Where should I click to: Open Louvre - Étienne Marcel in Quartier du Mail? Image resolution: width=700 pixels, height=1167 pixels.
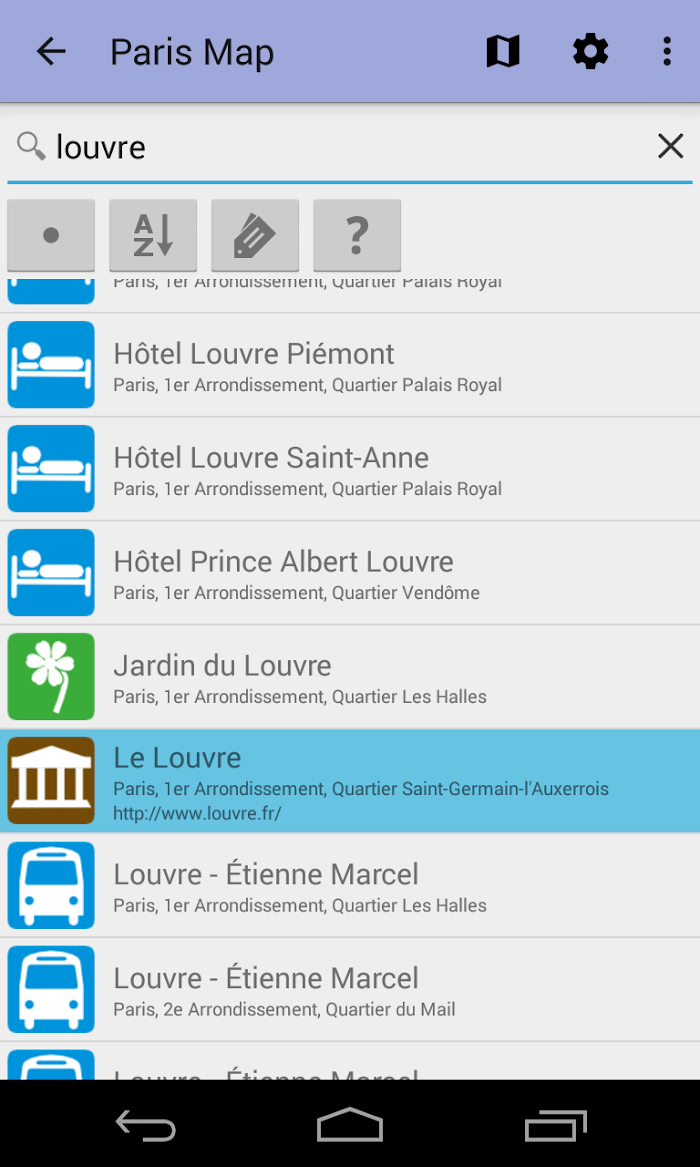pyautogui.click(x=350, y=989)
